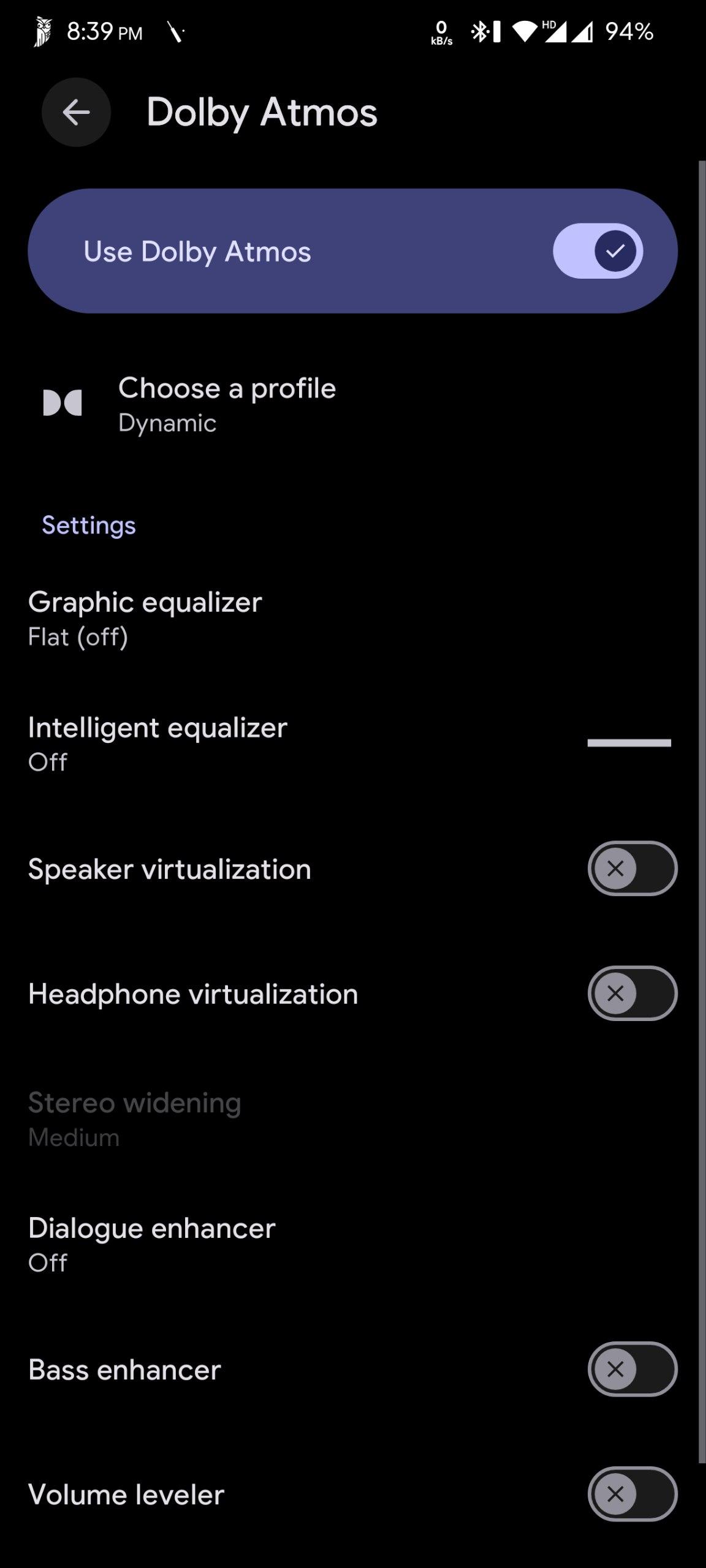Turn on Bass enhancer
Viewport: 706px width, 1568px height.
pos(632,1370)
